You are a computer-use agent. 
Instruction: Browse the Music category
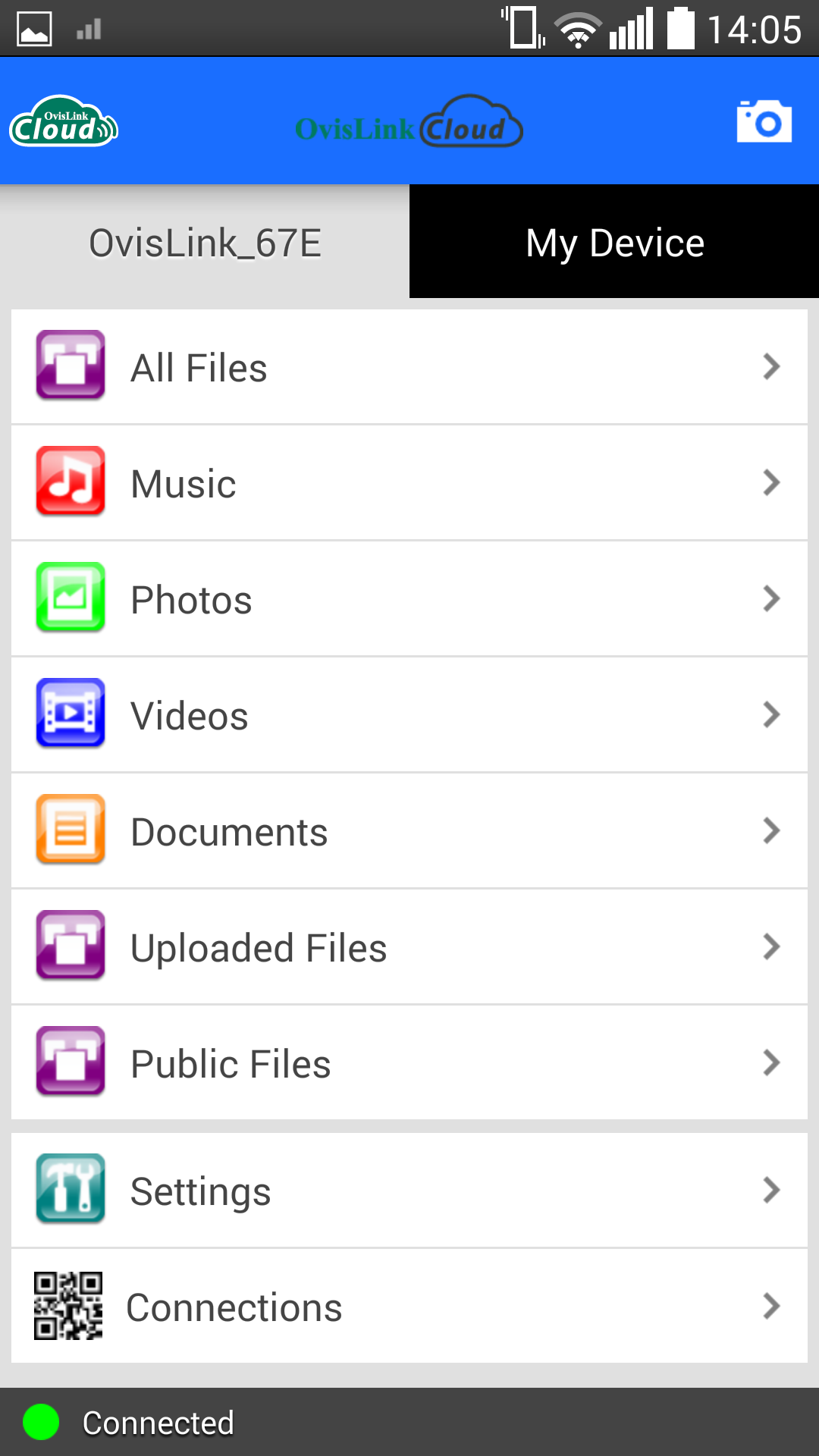click(409, 484)
